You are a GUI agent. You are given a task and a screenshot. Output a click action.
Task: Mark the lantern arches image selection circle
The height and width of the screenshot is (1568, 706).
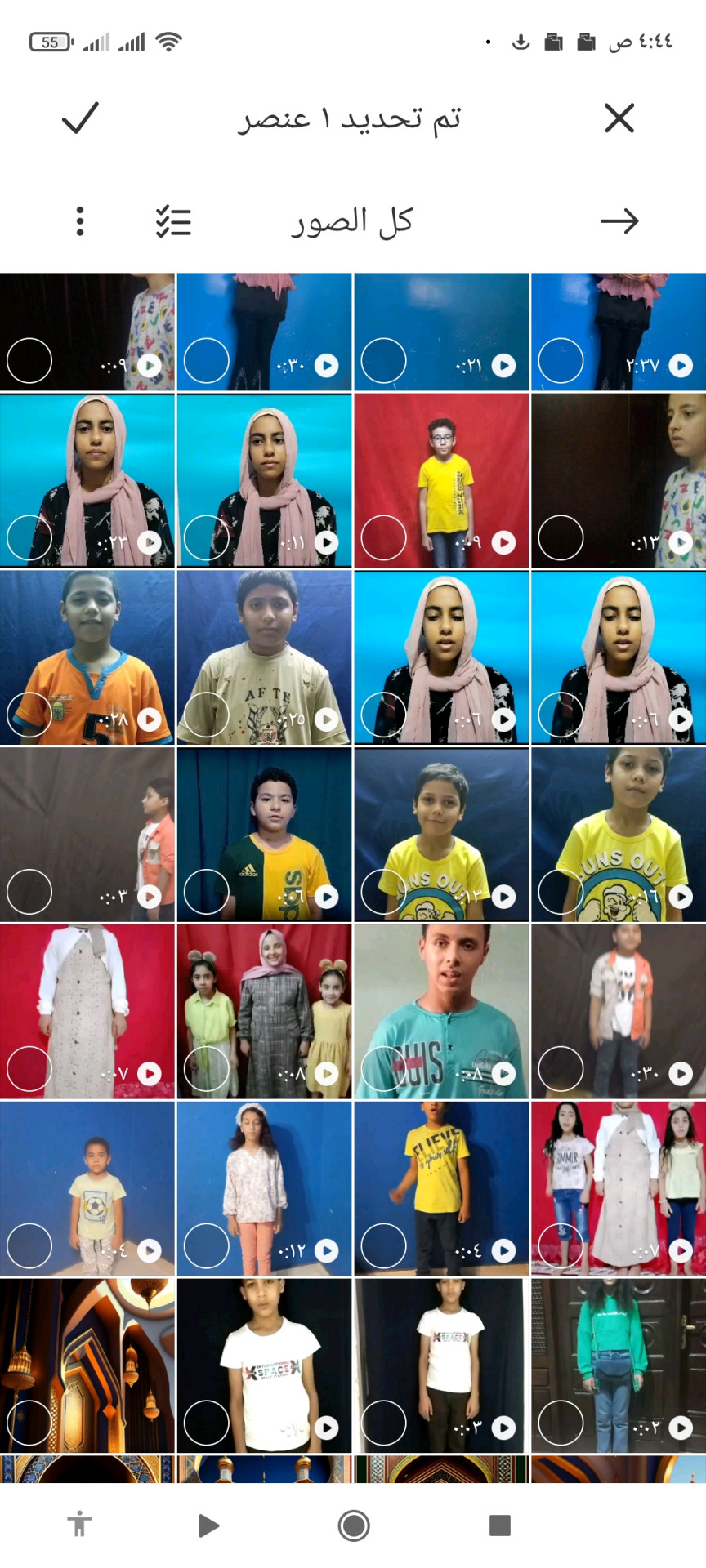point(29,1423)
